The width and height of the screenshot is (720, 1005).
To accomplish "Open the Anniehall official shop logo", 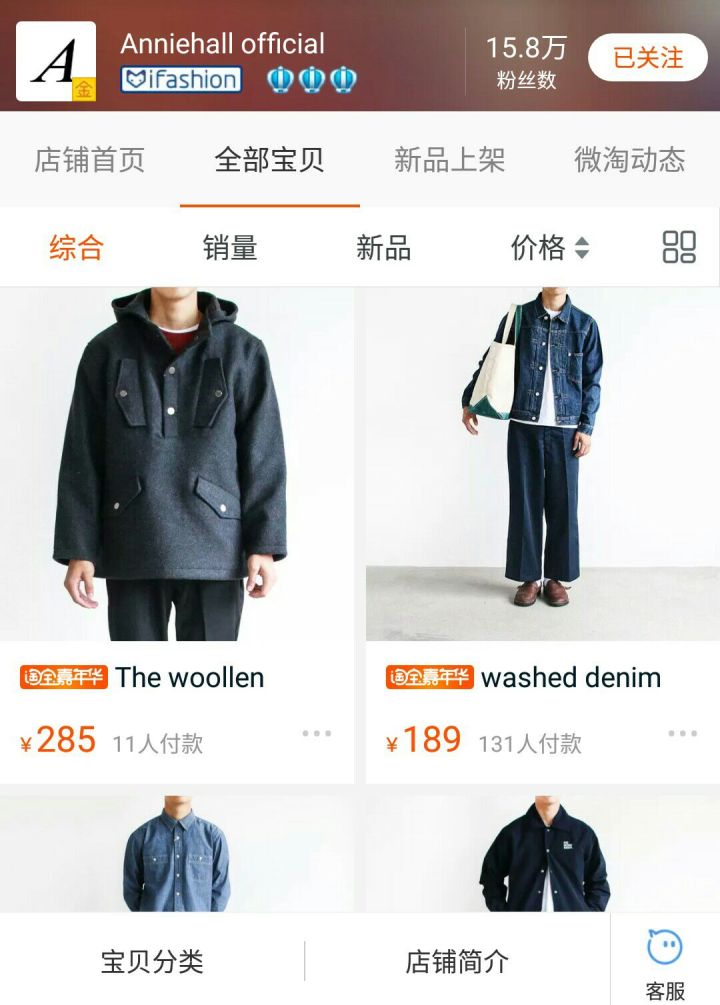I will 56,61.
